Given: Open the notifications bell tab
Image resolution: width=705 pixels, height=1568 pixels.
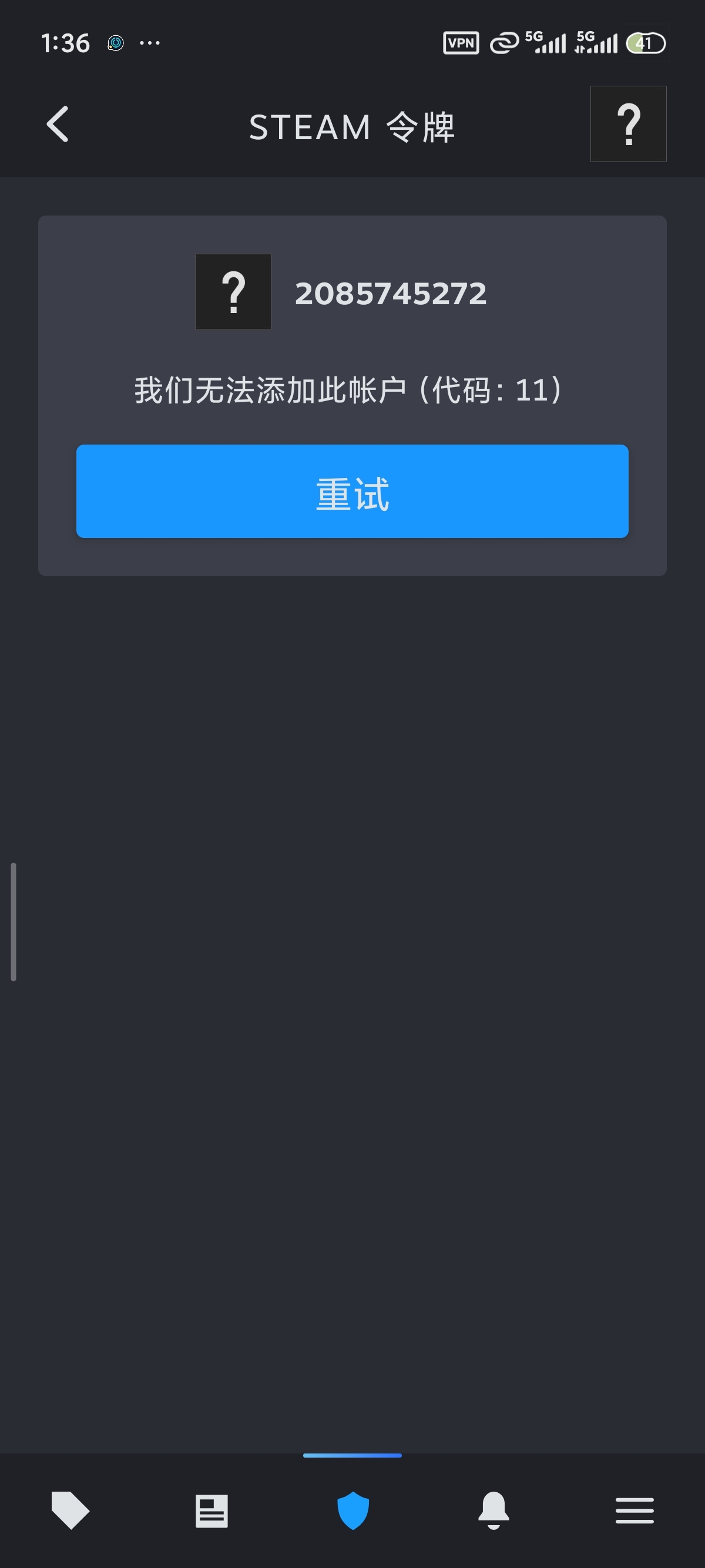Looking at the screenshot, I should click(493, 1510).
